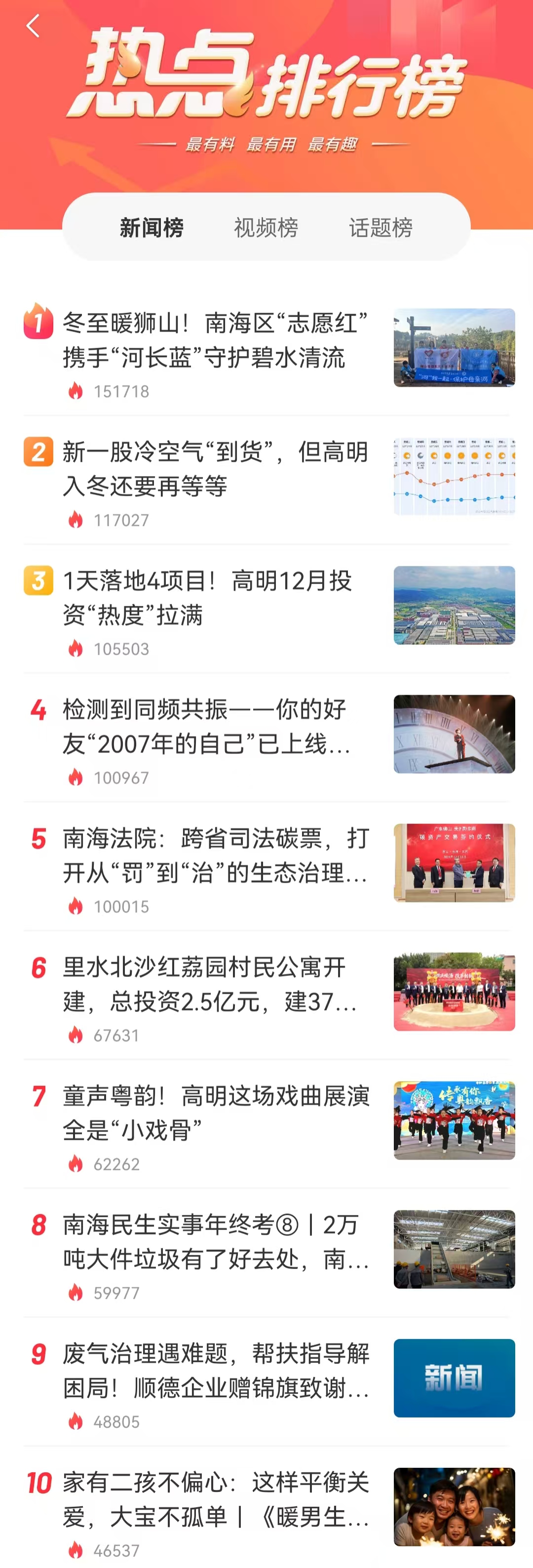Viewport: 533px width, 1568px height.
Task: Switch to the 话题榜 tab
Action: [x=381, y=227]
